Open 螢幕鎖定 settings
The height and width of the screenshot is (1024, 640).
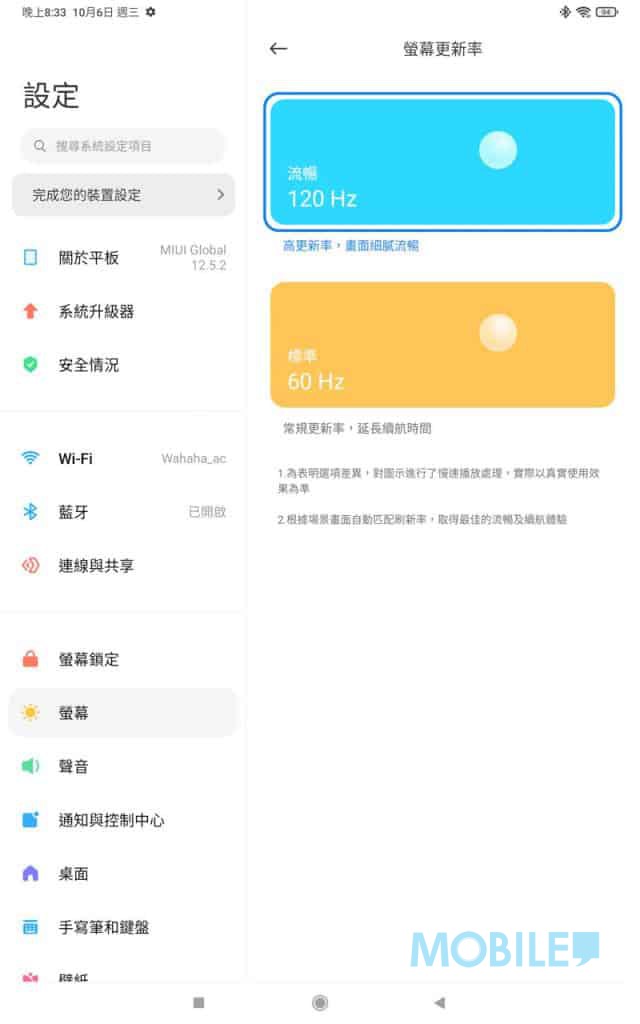click(x=123, y=659)
